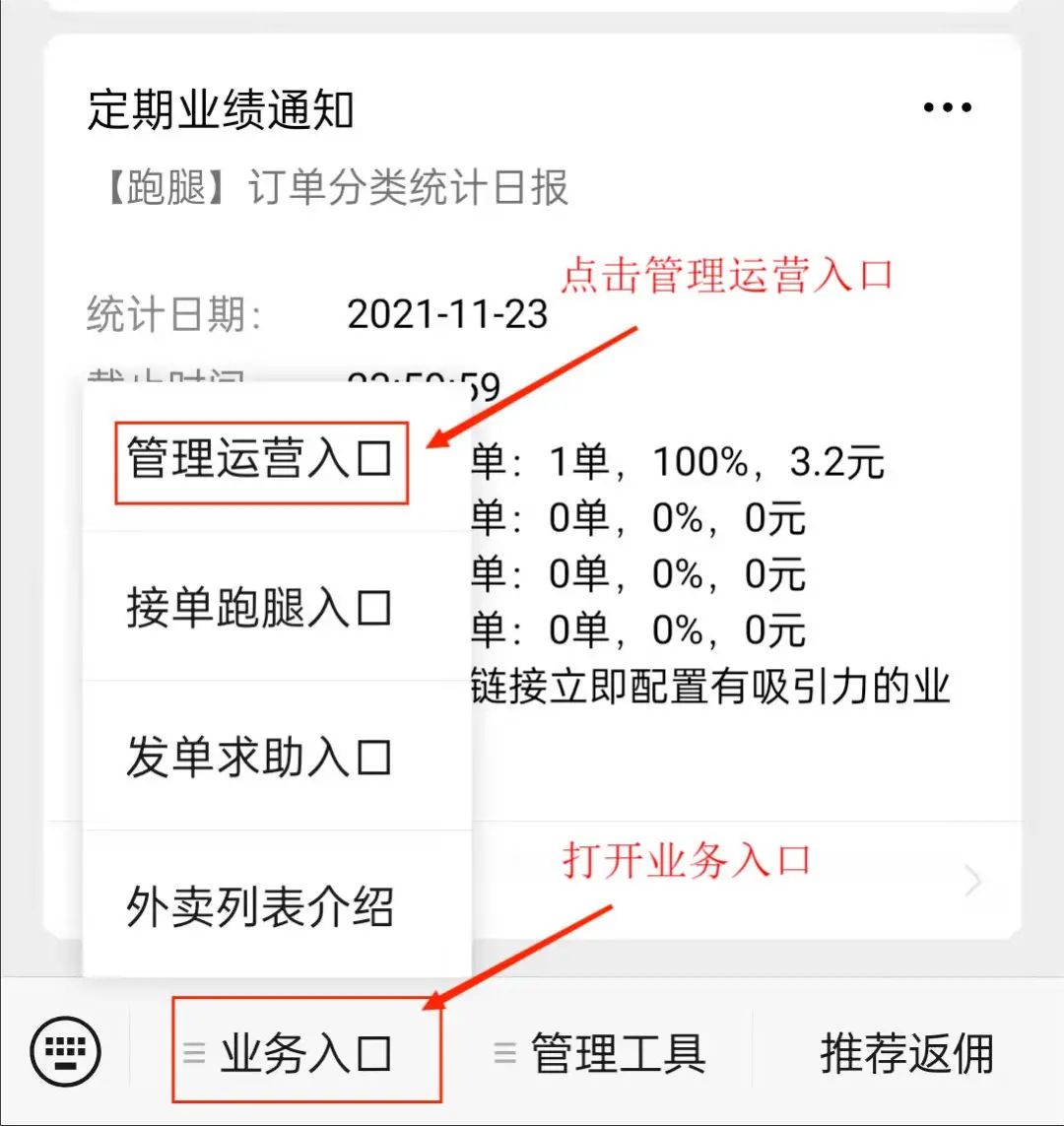The height and width of the screenshot is (1126, 1064).
Task: Switch to keyboard input mode
Action: 65,1052
